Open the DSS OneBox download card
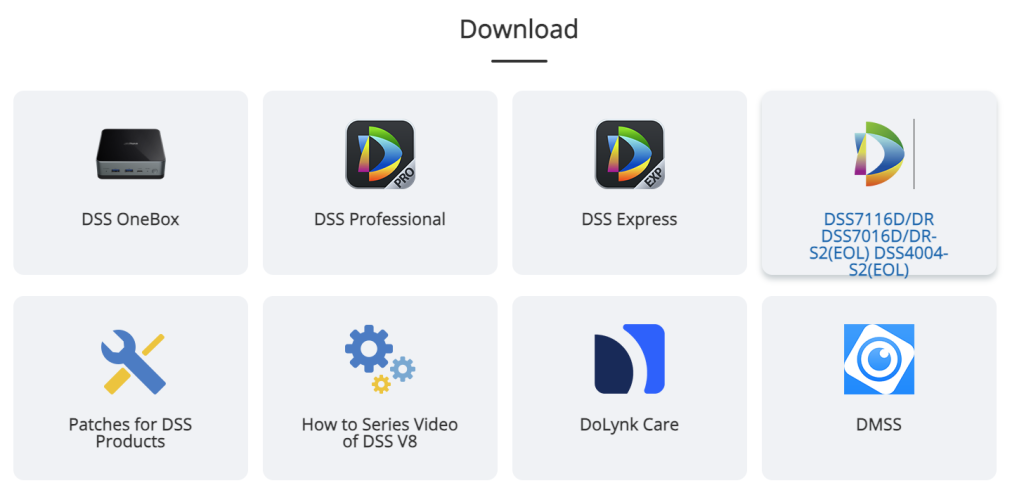The width and height of the screenshot is (1024, 502). tap(130, 183)
